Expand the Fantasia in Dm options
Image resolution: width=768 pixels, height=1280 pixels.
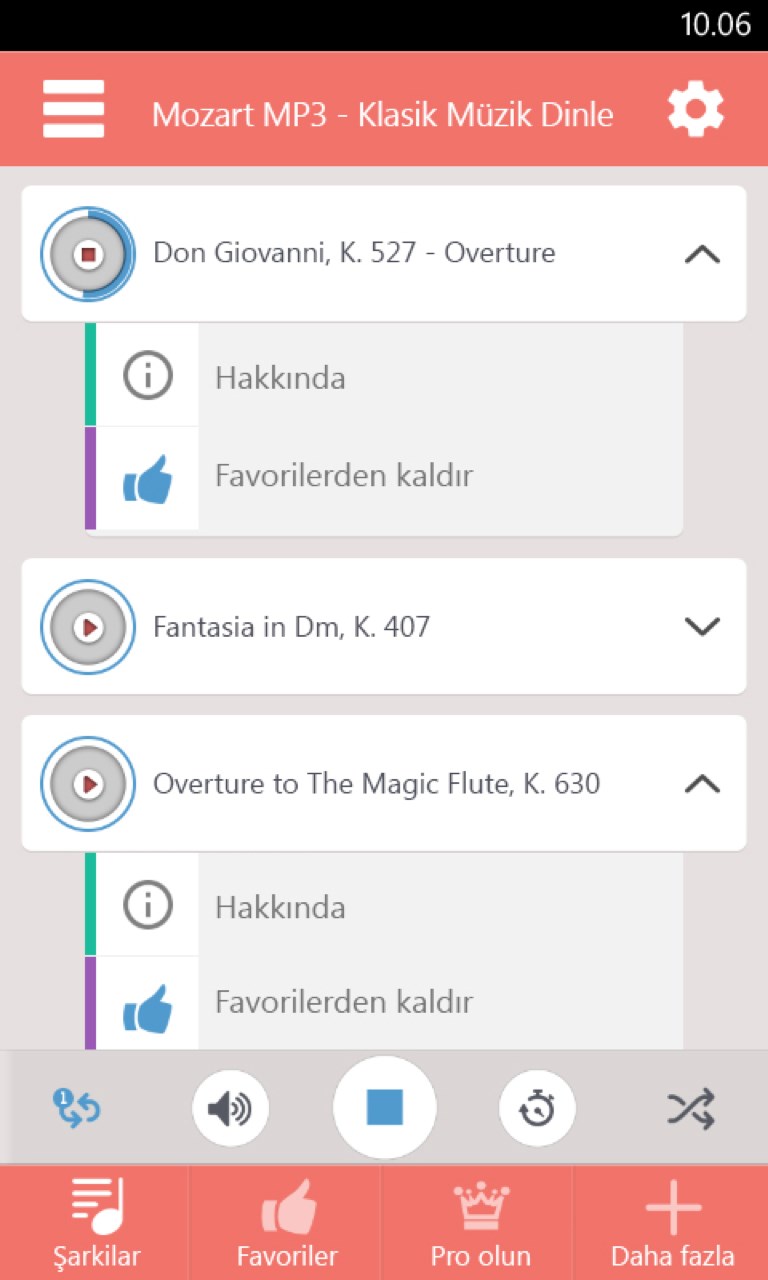point(702,627)
